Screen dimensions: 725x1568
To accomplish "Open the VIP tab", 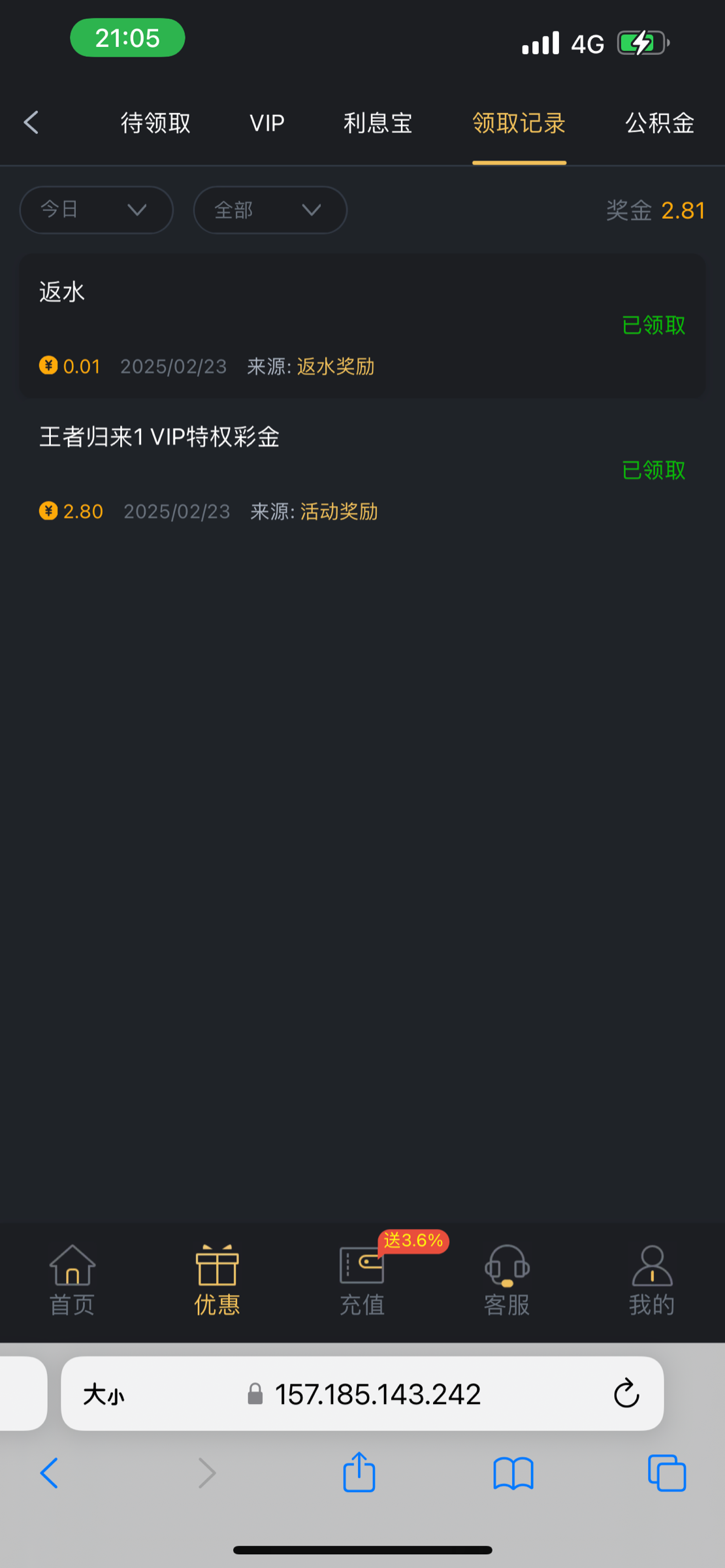I will (267, 123).
